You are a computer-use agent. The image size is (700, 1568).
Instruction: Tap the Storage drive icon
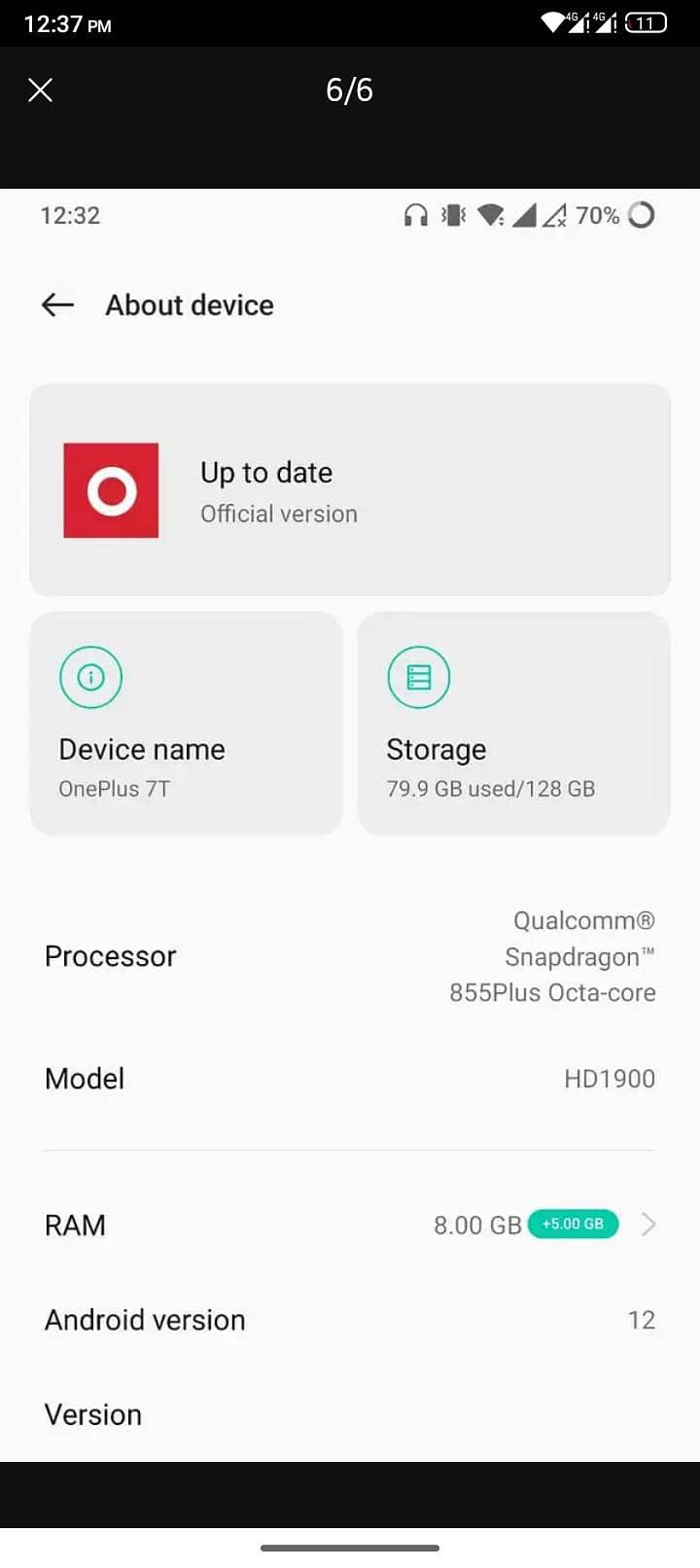click(419, 676)
